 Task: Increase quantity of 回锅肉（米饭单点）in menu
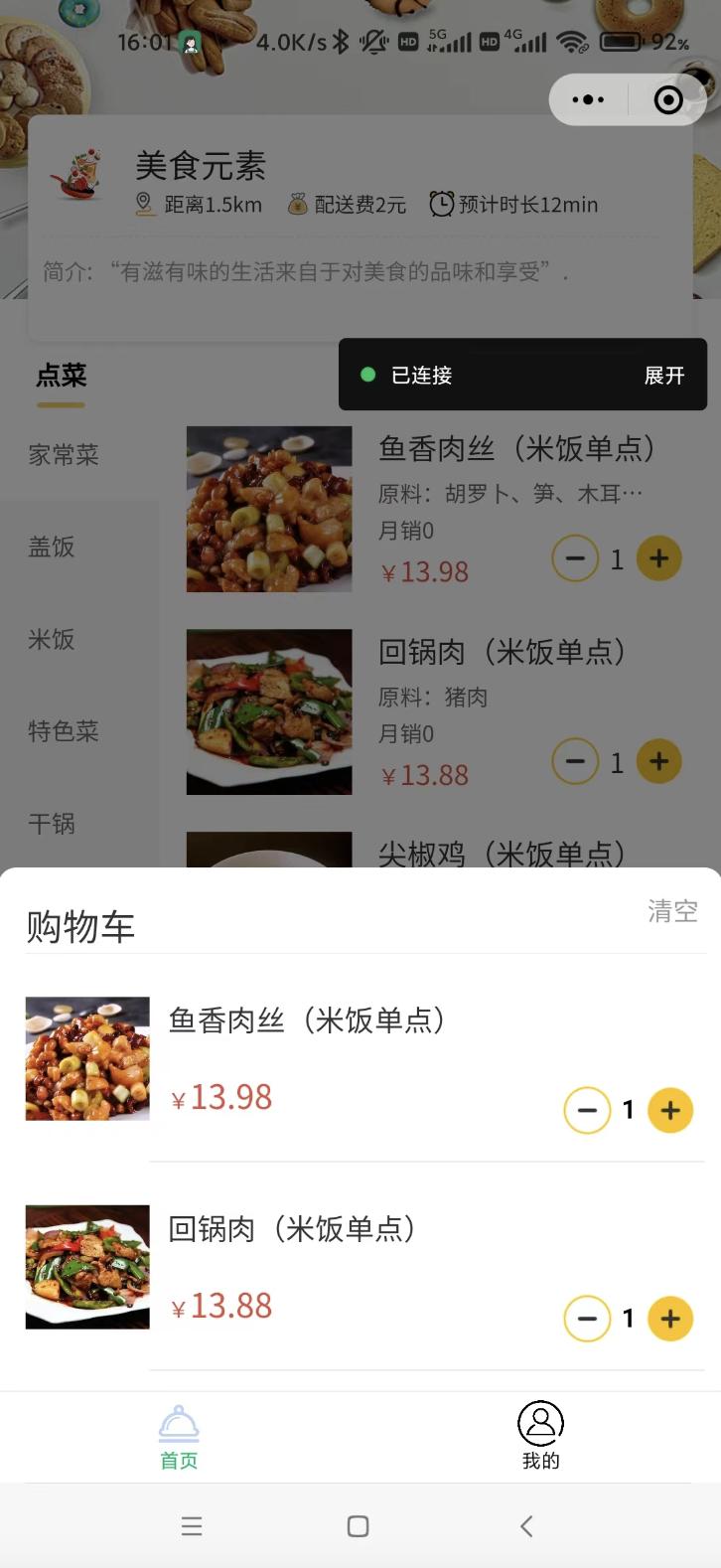coord(658,761)
